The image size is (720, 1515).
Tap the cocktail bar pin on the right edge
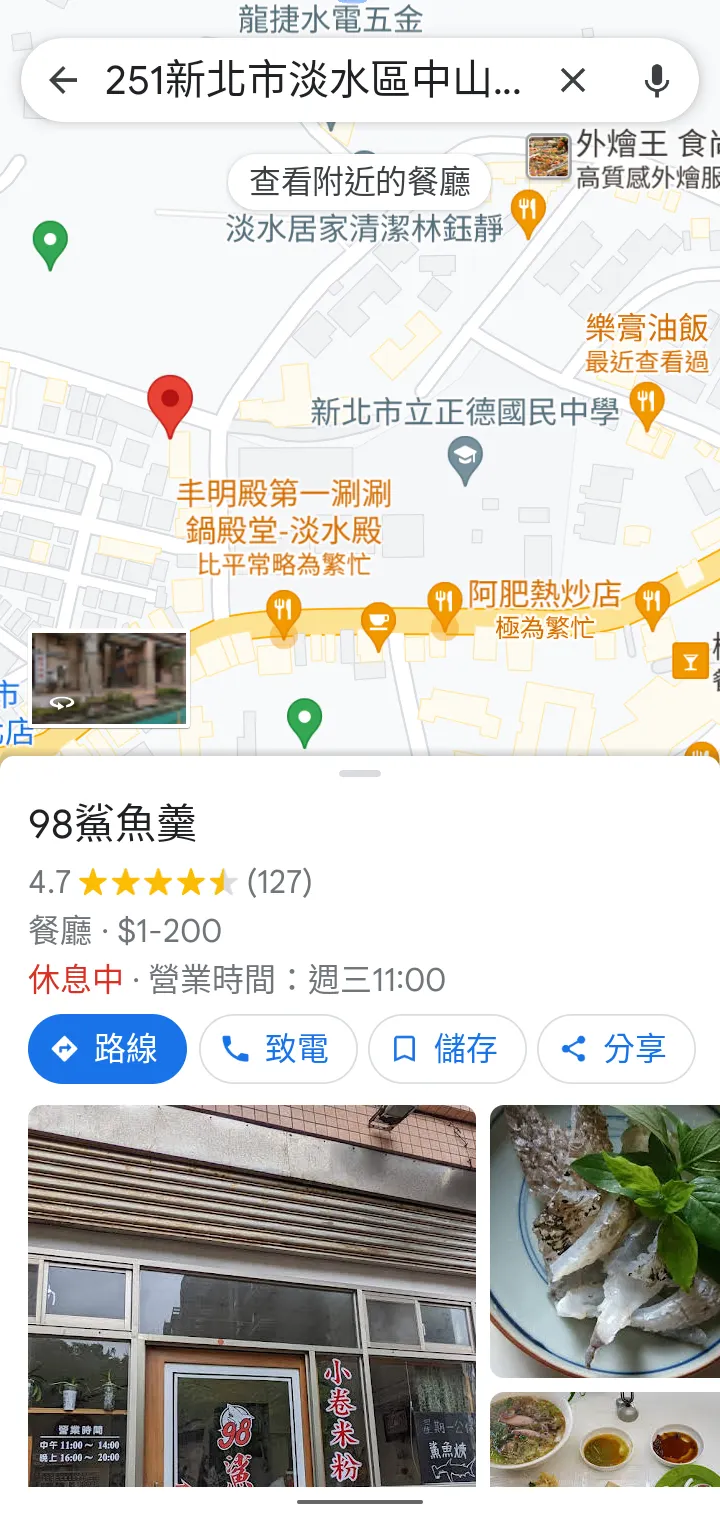point(690,660)
